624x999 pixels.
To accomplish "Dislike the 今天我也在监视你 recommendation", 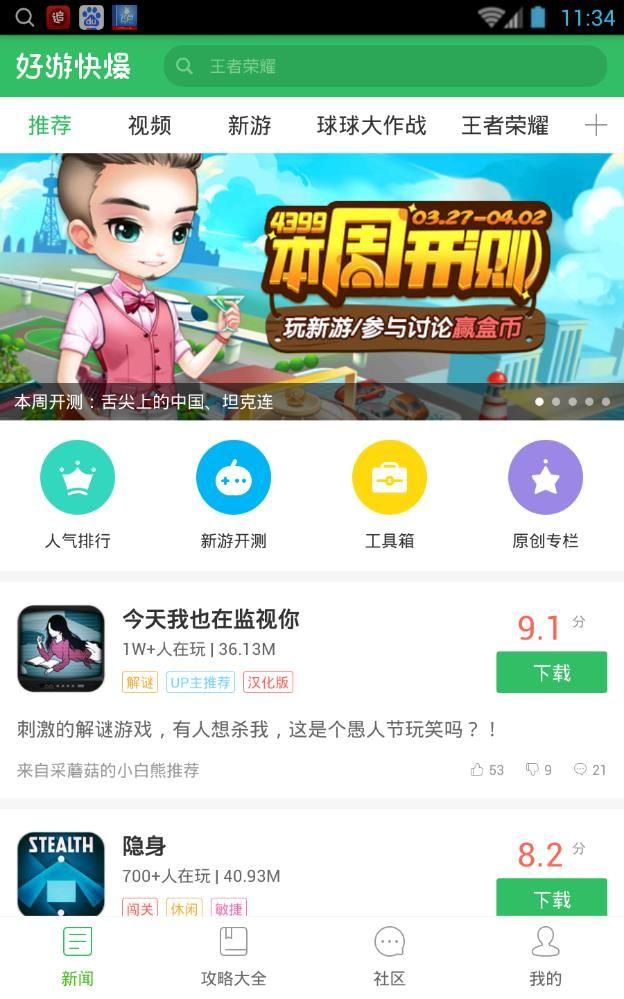I will (539, 770).
